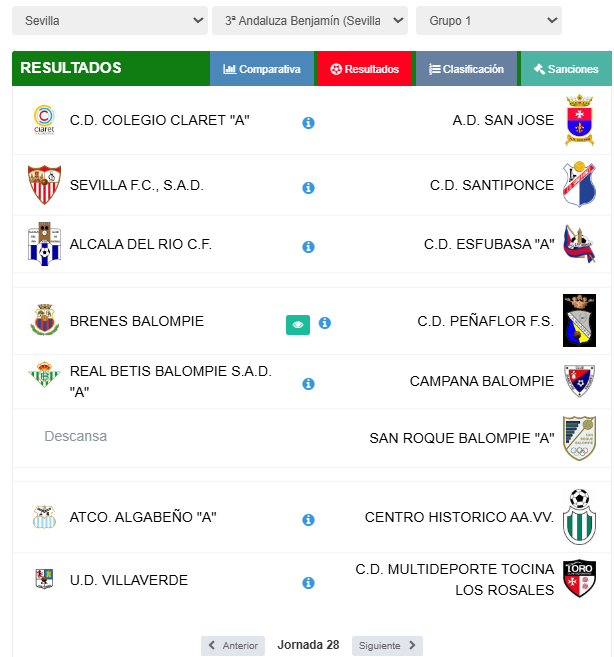Image resolution: width=614 pixels, height=657 pixels.
Task: Switch to the Comparativa tab
Action: click(x=262, y=69)
